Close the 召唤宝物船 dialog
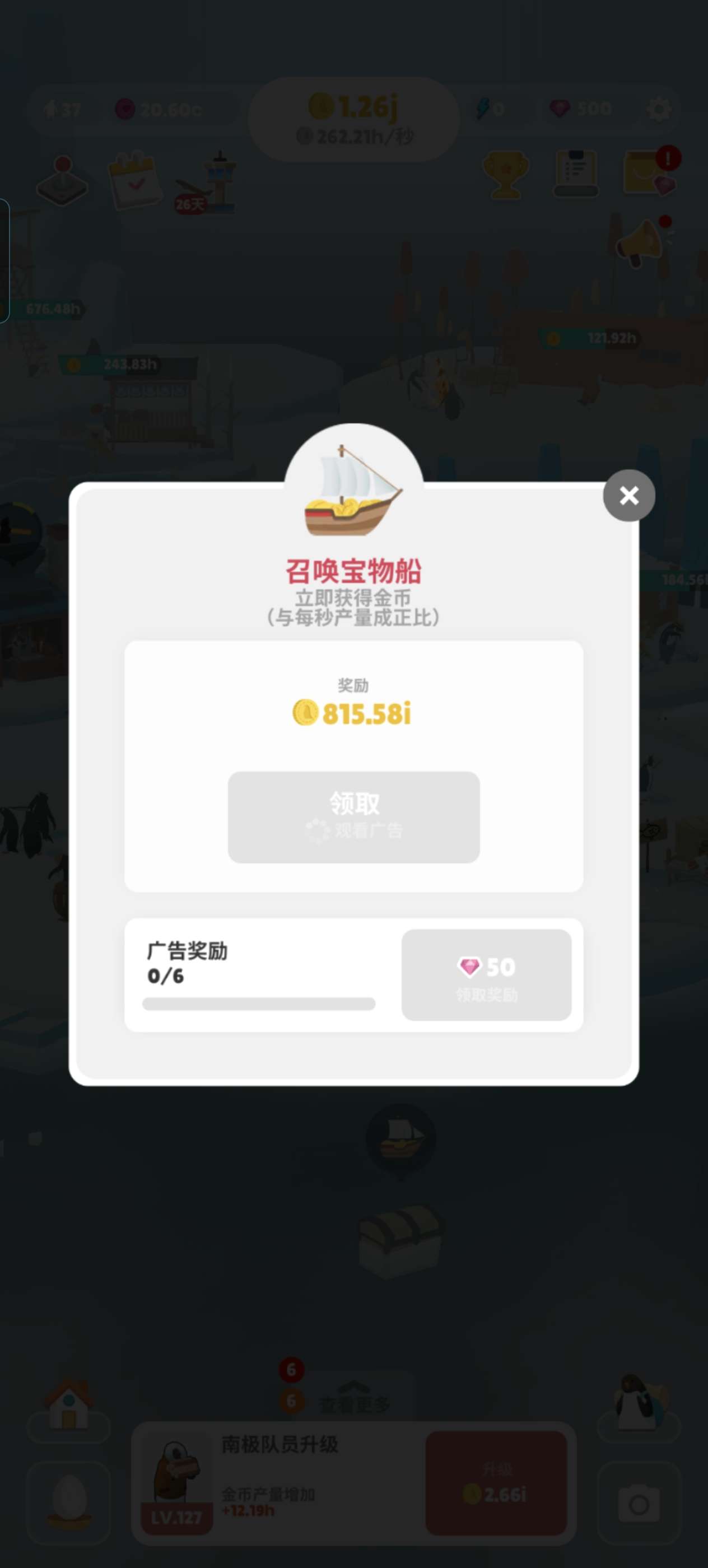This screenshot has width=708, height=1568. 629,496
